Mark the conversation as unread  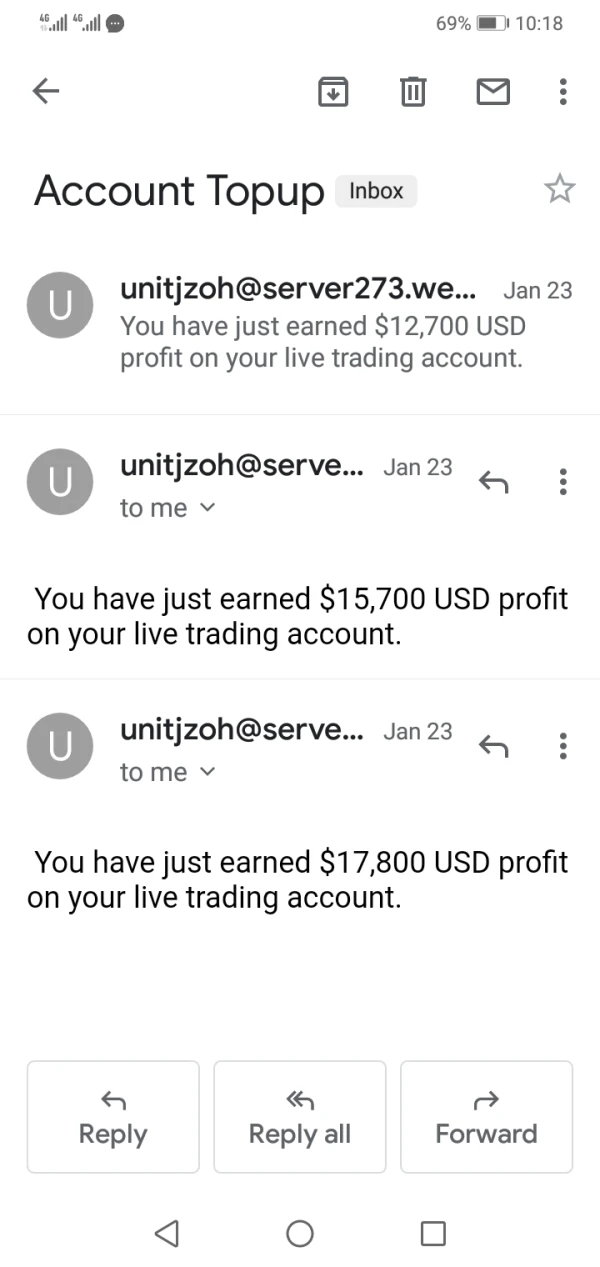[492, 92]
